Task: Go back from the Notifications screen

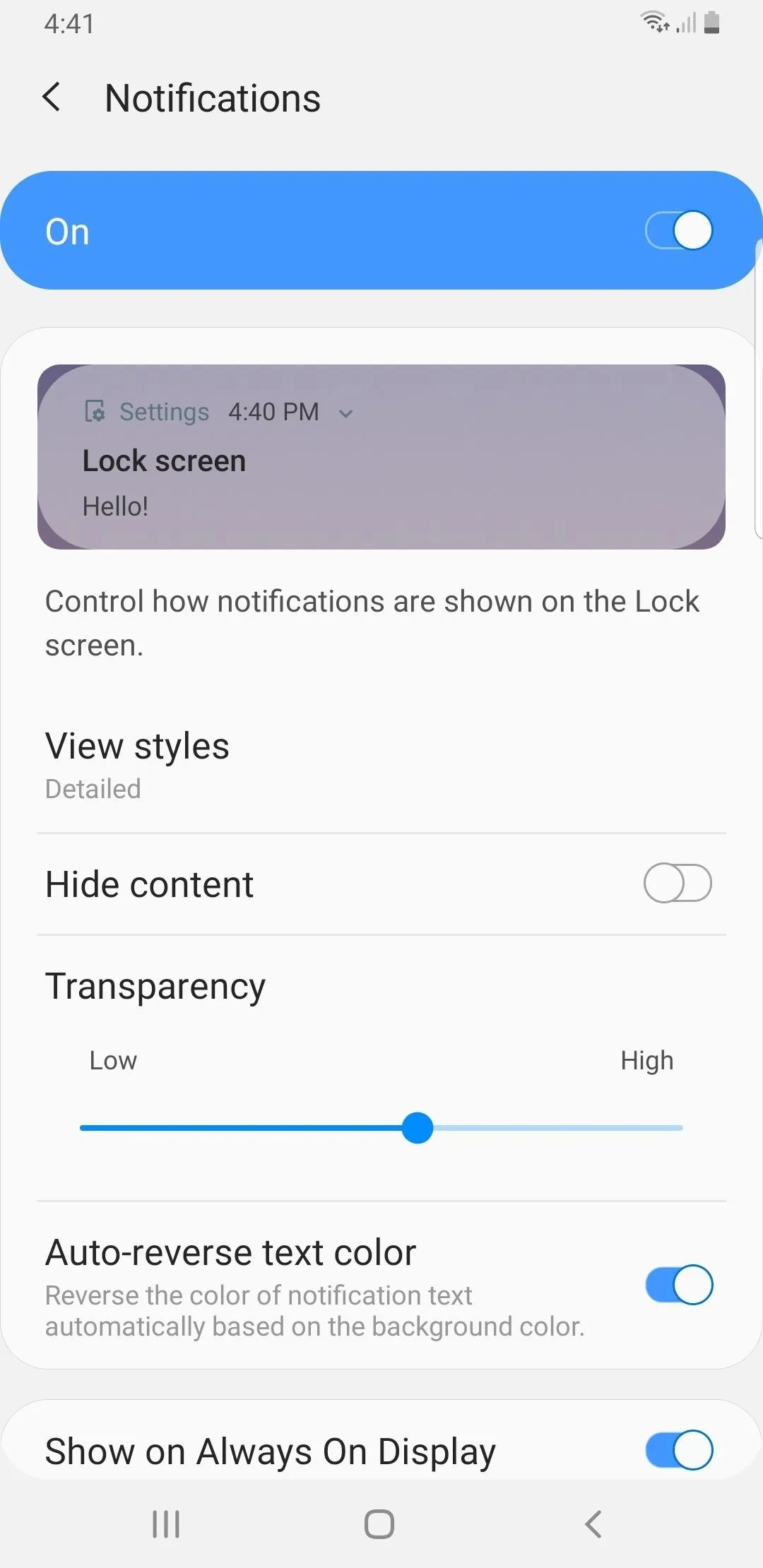Action: 52,97
